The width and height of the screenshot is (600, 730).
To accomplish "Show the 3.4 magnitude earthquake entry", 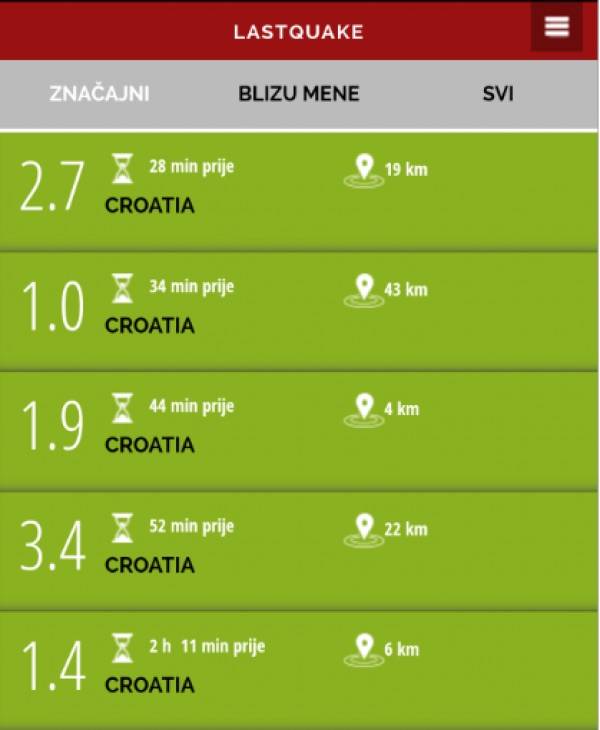I will 299,550.
